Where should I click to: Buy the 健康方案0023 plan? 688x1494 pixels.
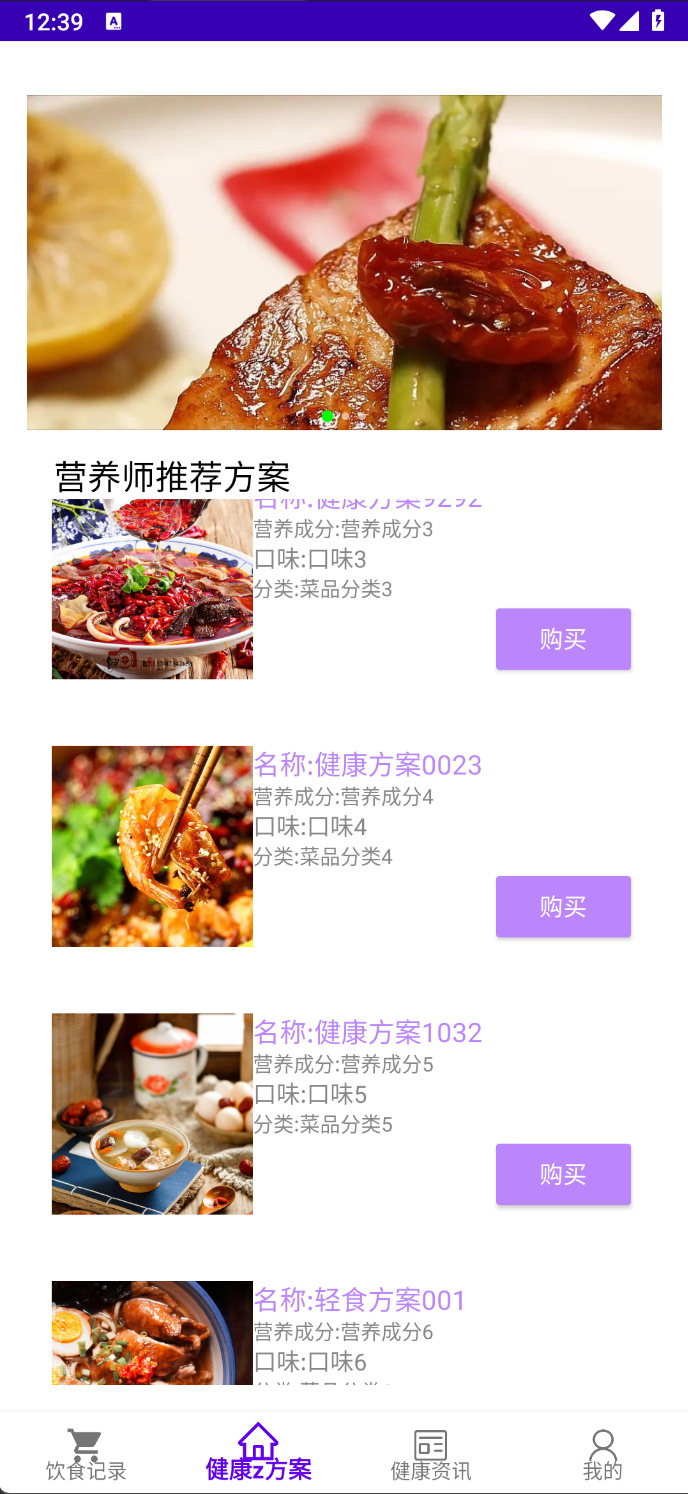click(563, 907)
